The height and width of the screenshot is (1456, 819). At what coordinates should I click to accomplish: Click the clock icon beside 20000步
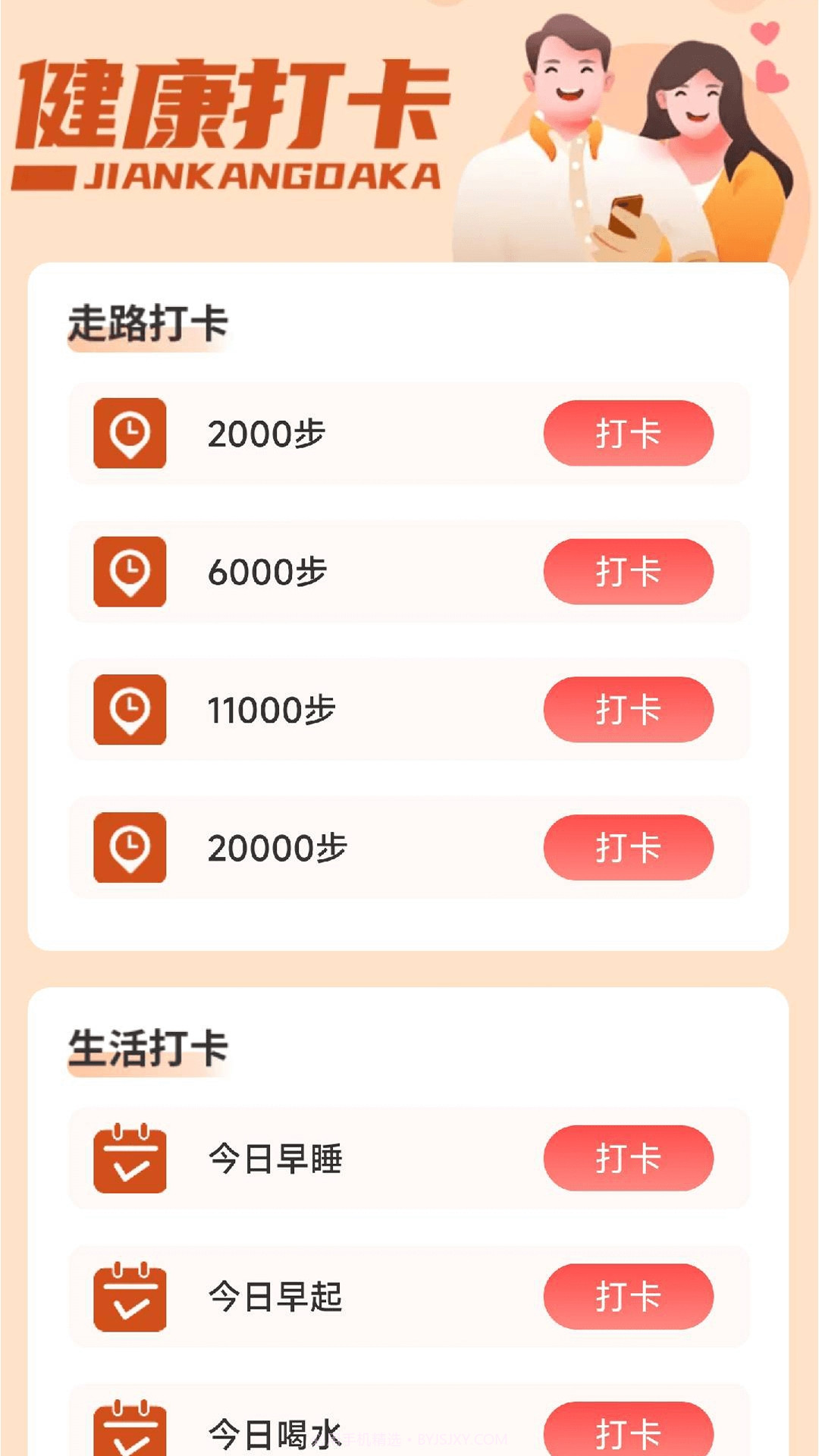tap(129, 849)
